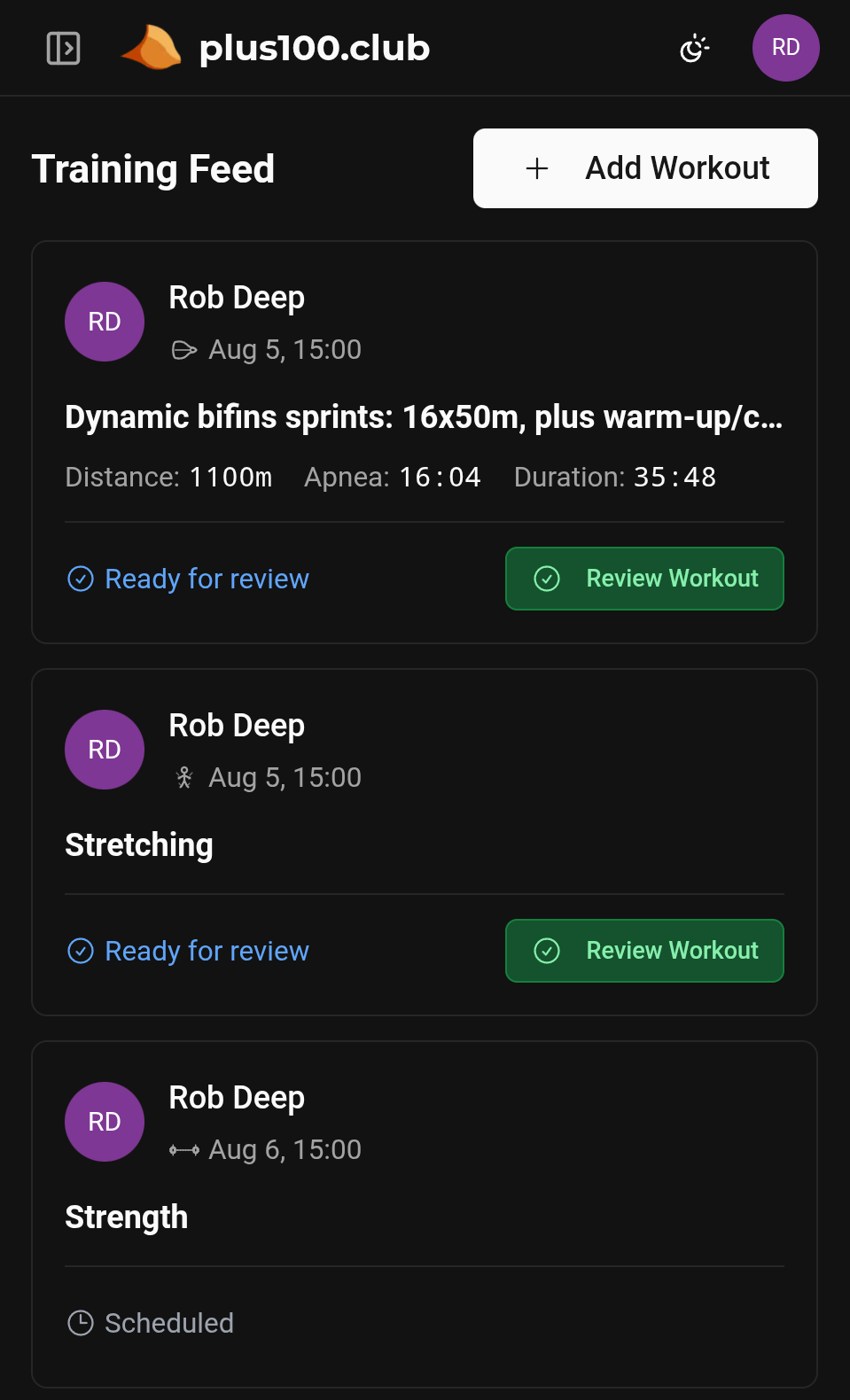Open the sidebar toggle icon
This screenshot has width=850, height=1400.
click(x=62, y=49)
